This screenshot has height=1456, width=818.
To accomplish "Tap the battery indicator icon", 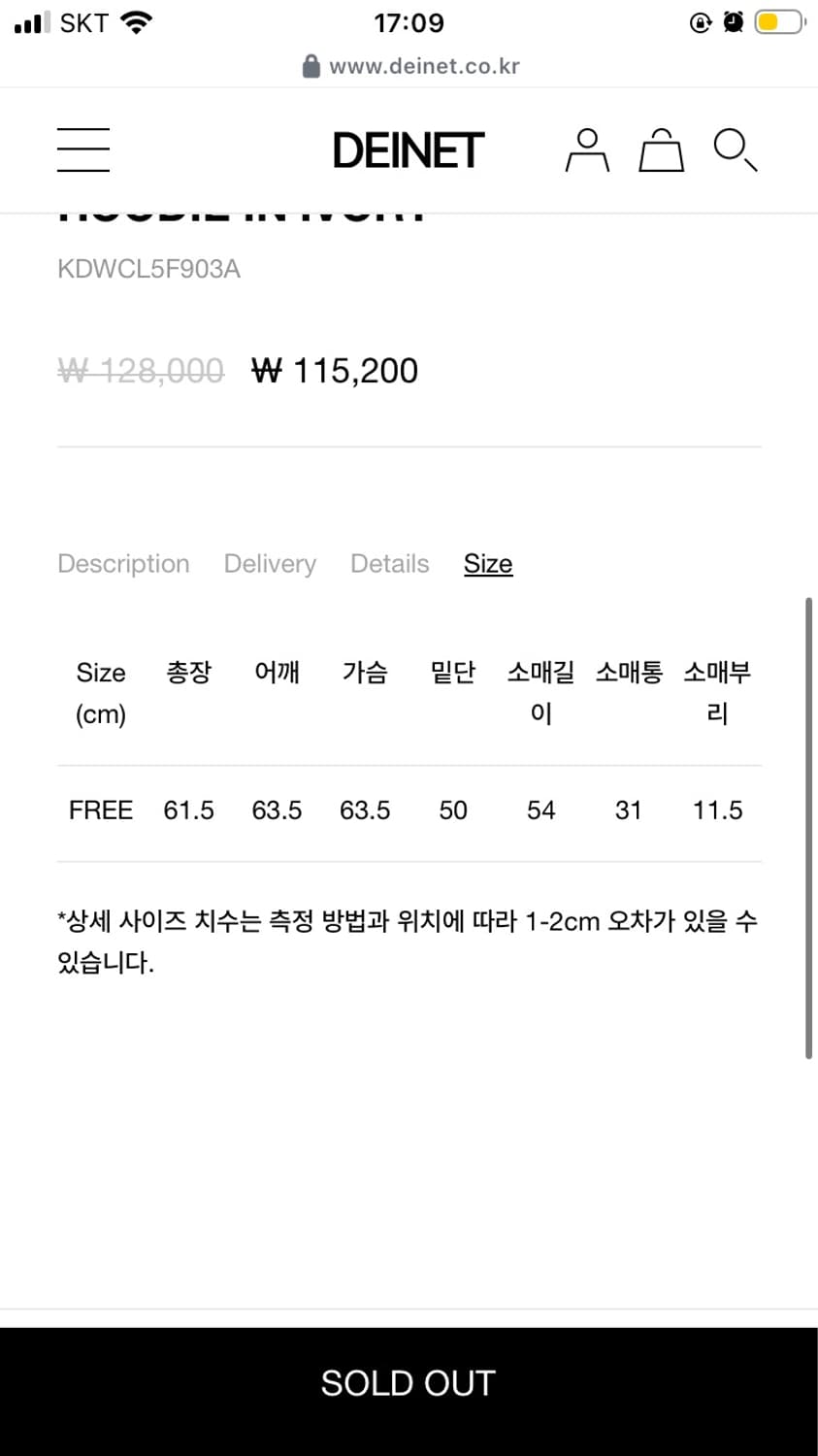I will point(776,21).
